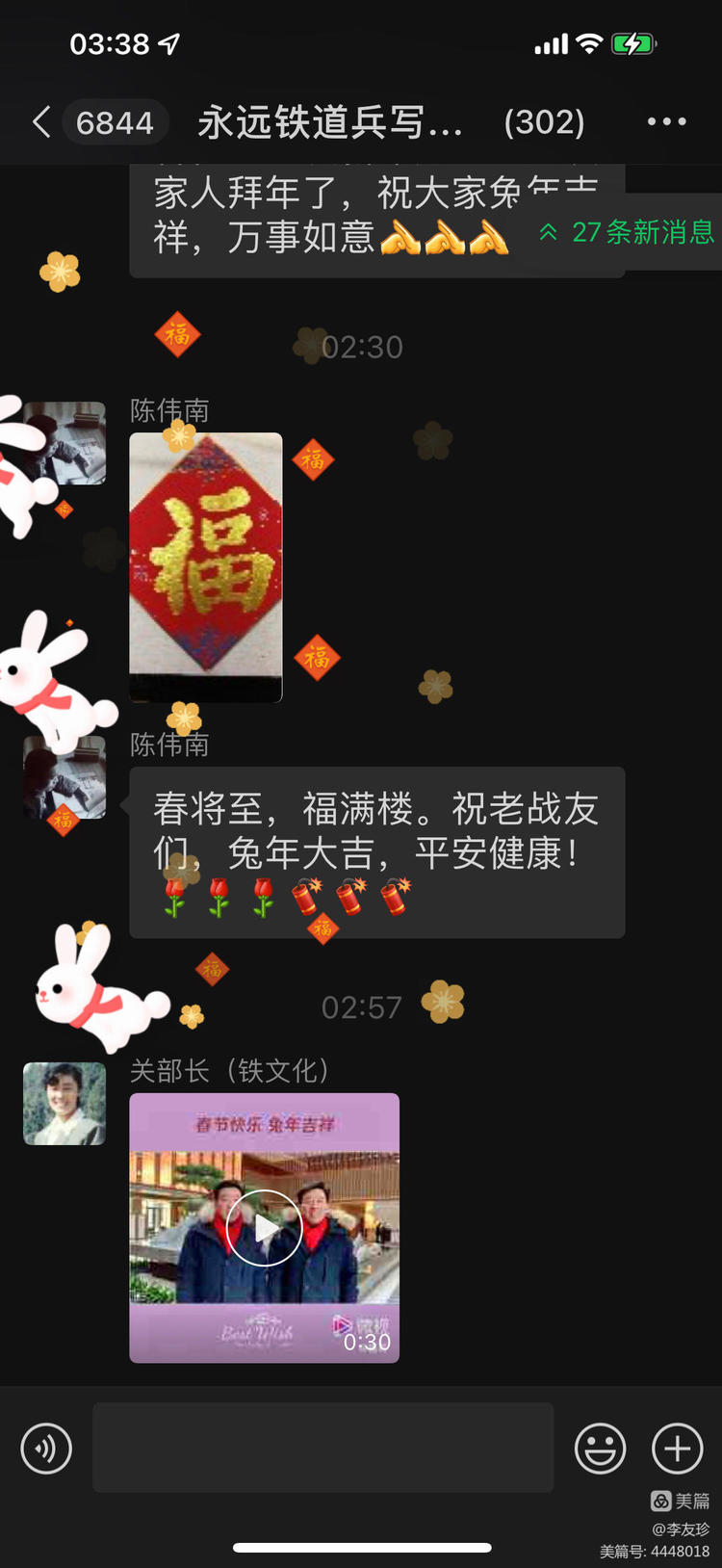722x1568 pixels.
Task: Open 关部长's profile avatar
Action: [64, 1104]
